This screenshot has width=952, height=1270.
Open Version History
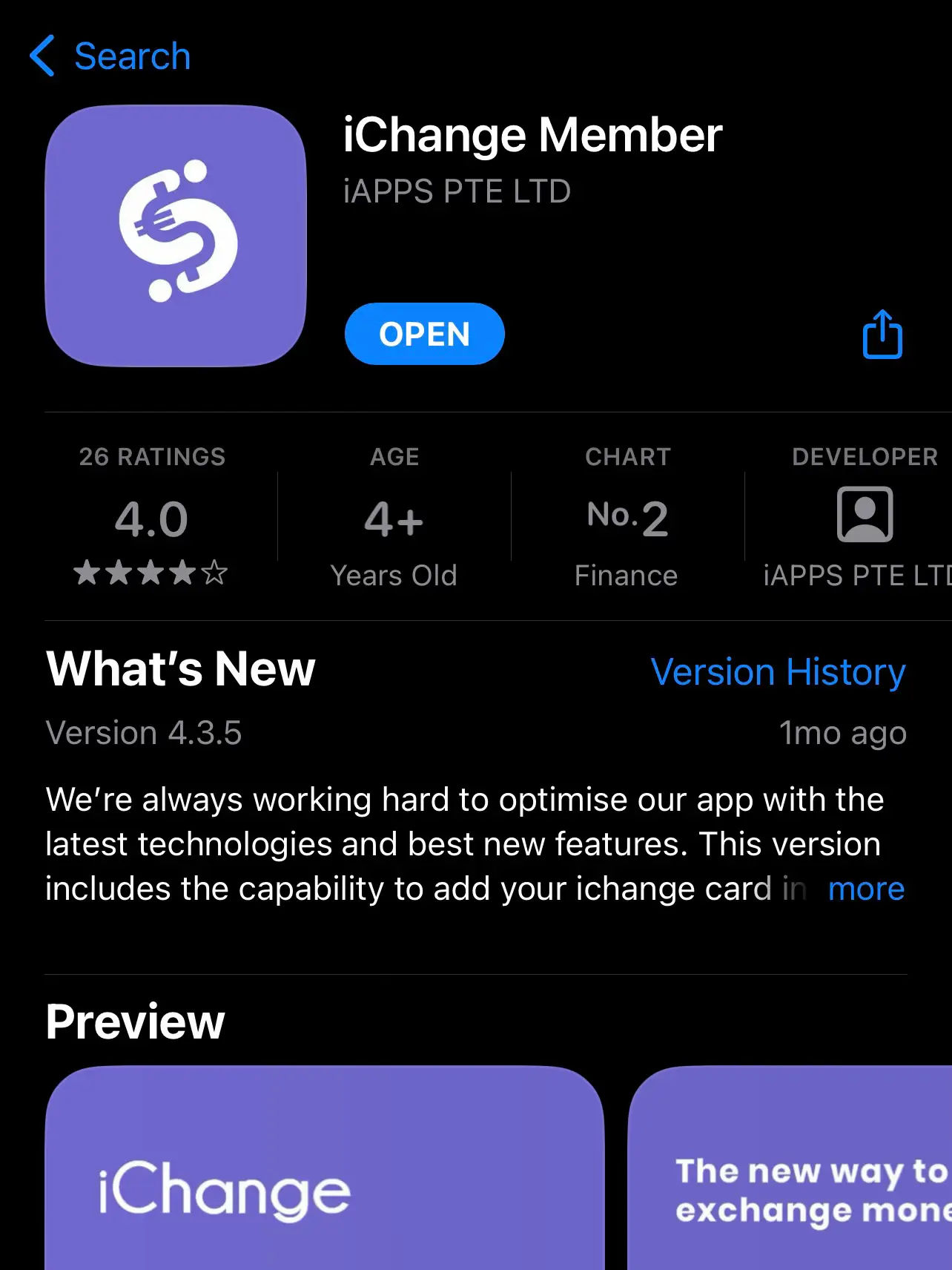click(x=778, y=672)
